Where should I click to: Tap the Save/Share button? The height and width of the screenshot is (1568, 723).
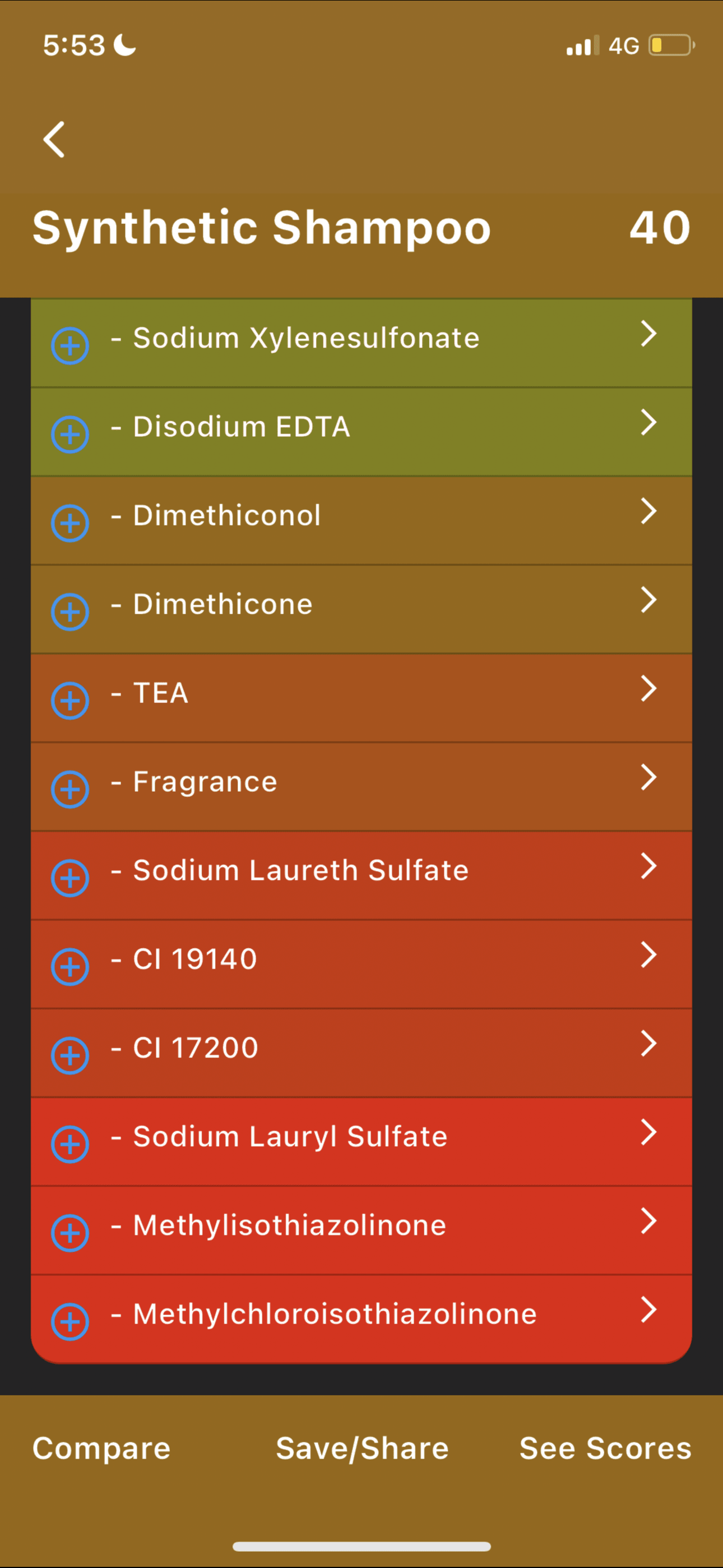pyautogui.click(x=362, y=1448)
